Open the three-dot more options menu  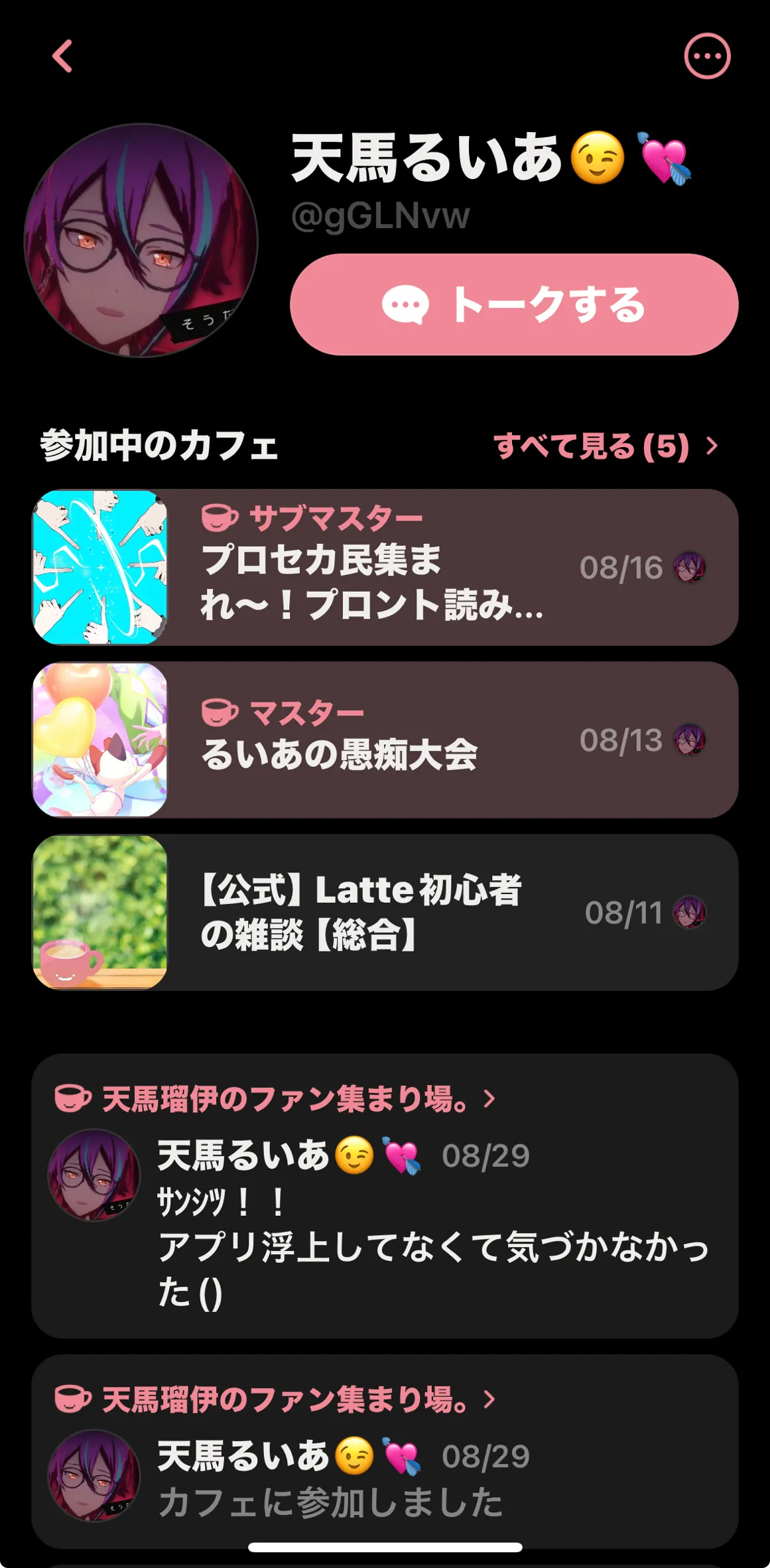[707, 56]
